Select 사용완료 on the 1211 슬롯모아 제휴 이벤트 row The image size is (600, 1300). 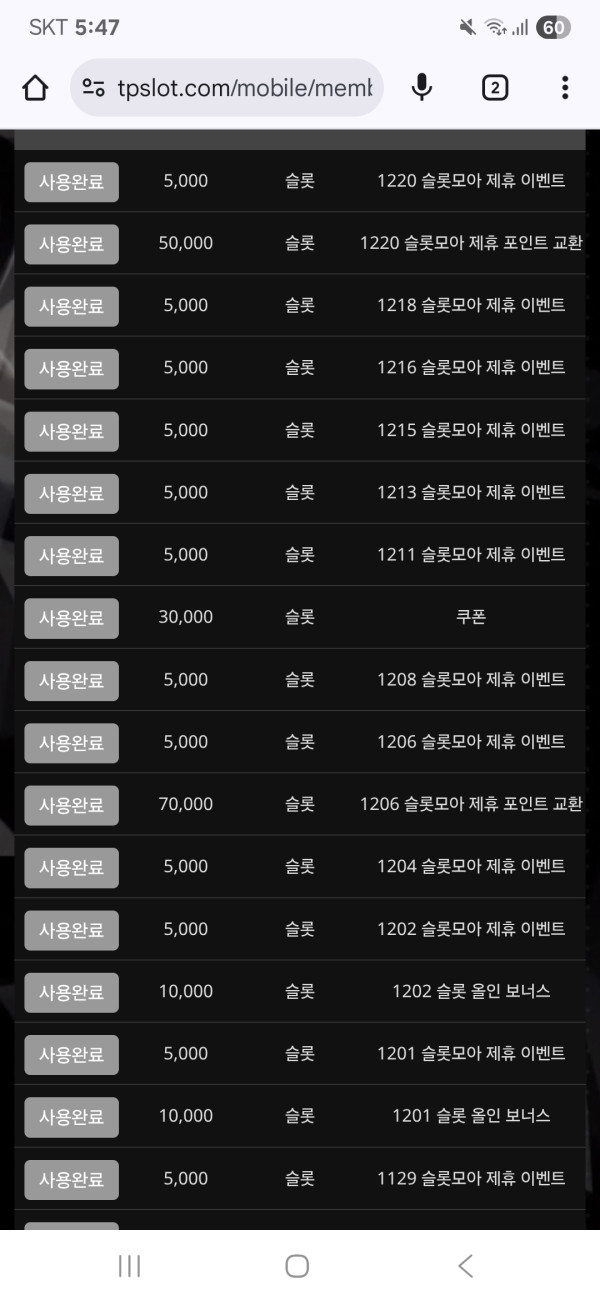[x=71, y=556]
